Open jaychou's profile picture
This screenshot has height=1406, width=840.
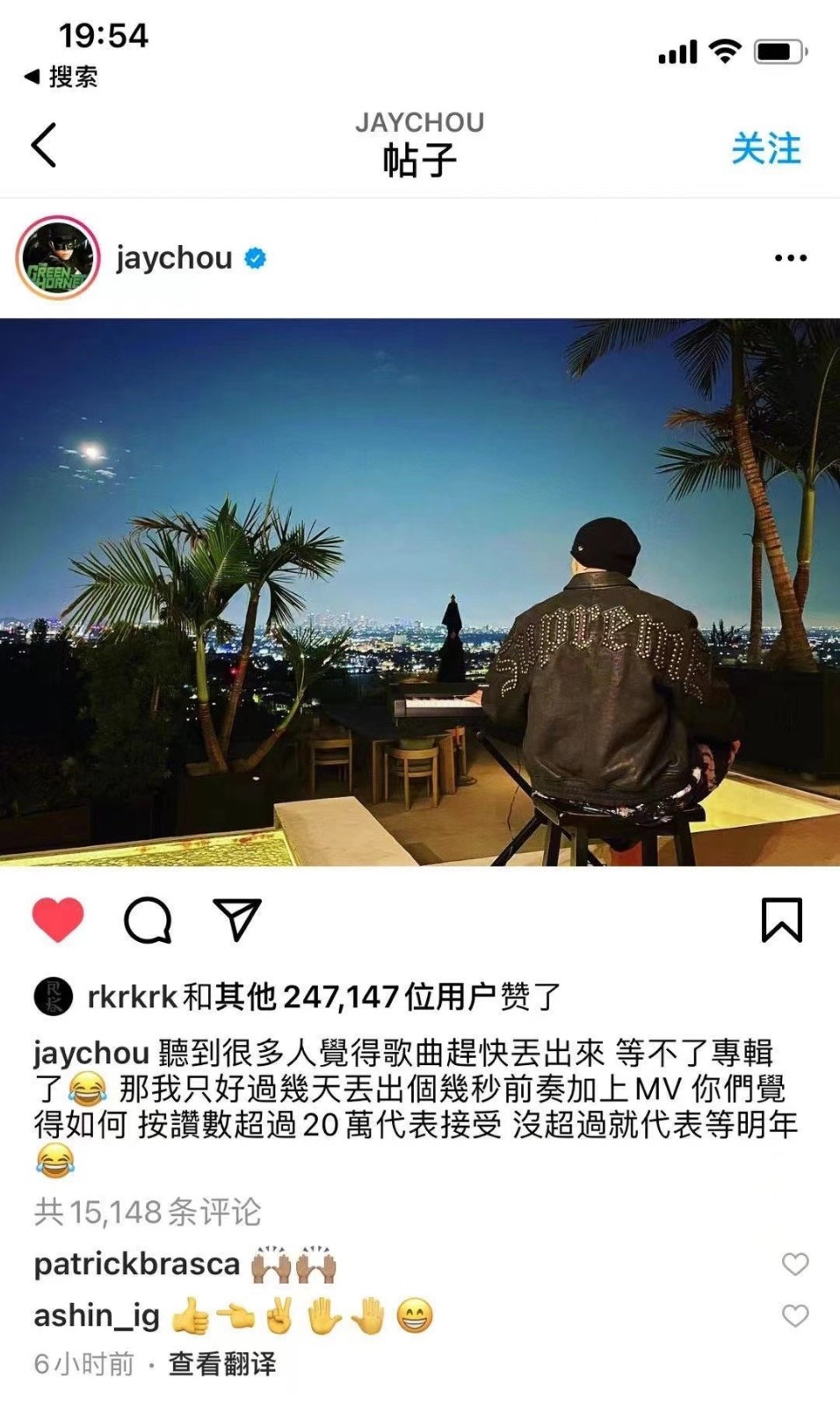coord(58,257)
